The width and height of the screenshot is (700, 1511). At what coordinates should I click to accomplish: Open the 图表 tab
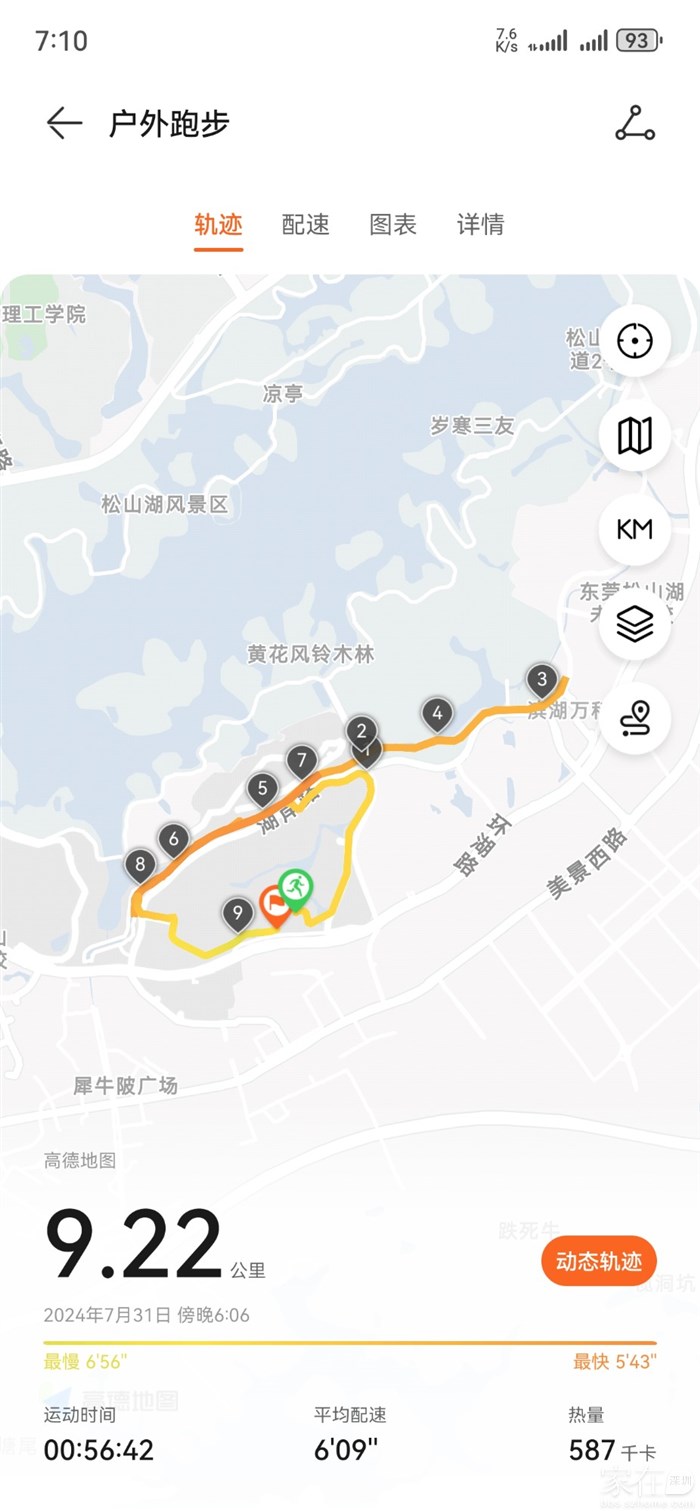coord(393,225)
